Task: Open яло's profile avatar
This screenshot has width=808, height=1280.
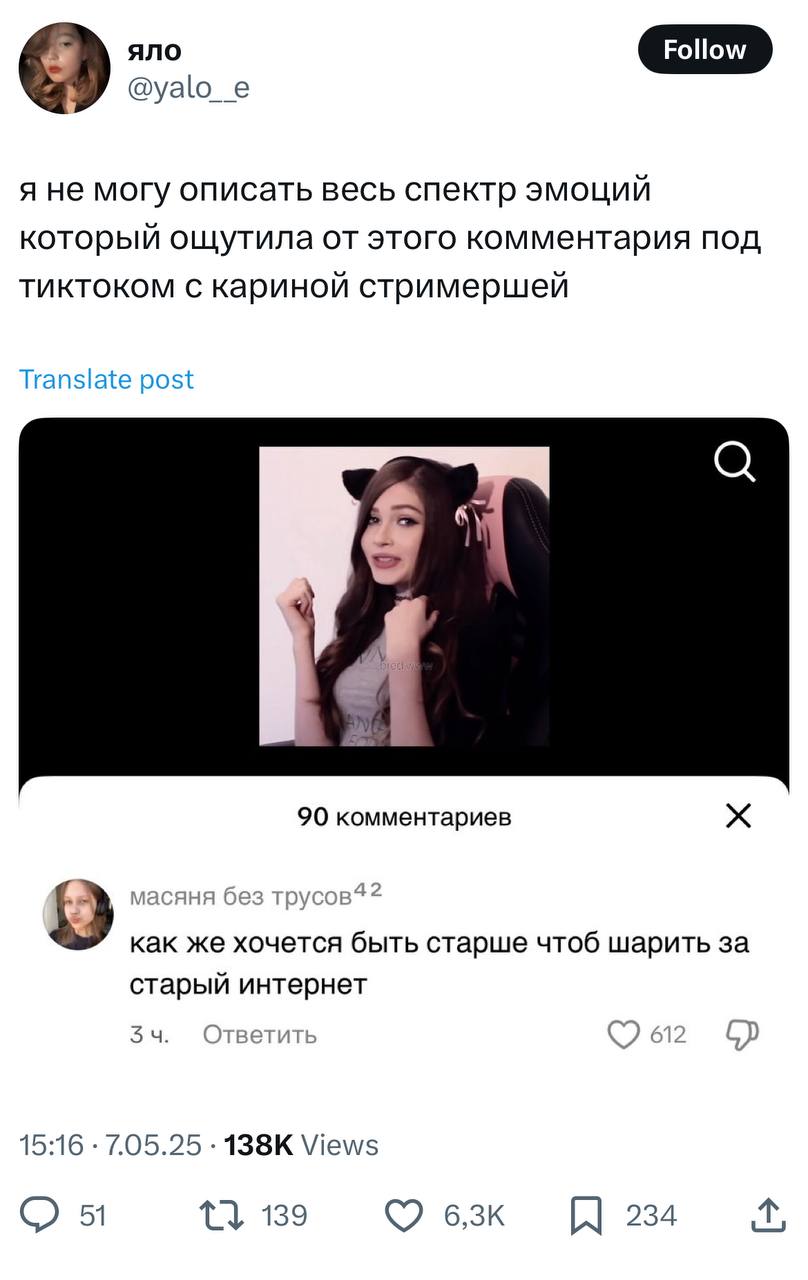Action: (x=64, y=68)
